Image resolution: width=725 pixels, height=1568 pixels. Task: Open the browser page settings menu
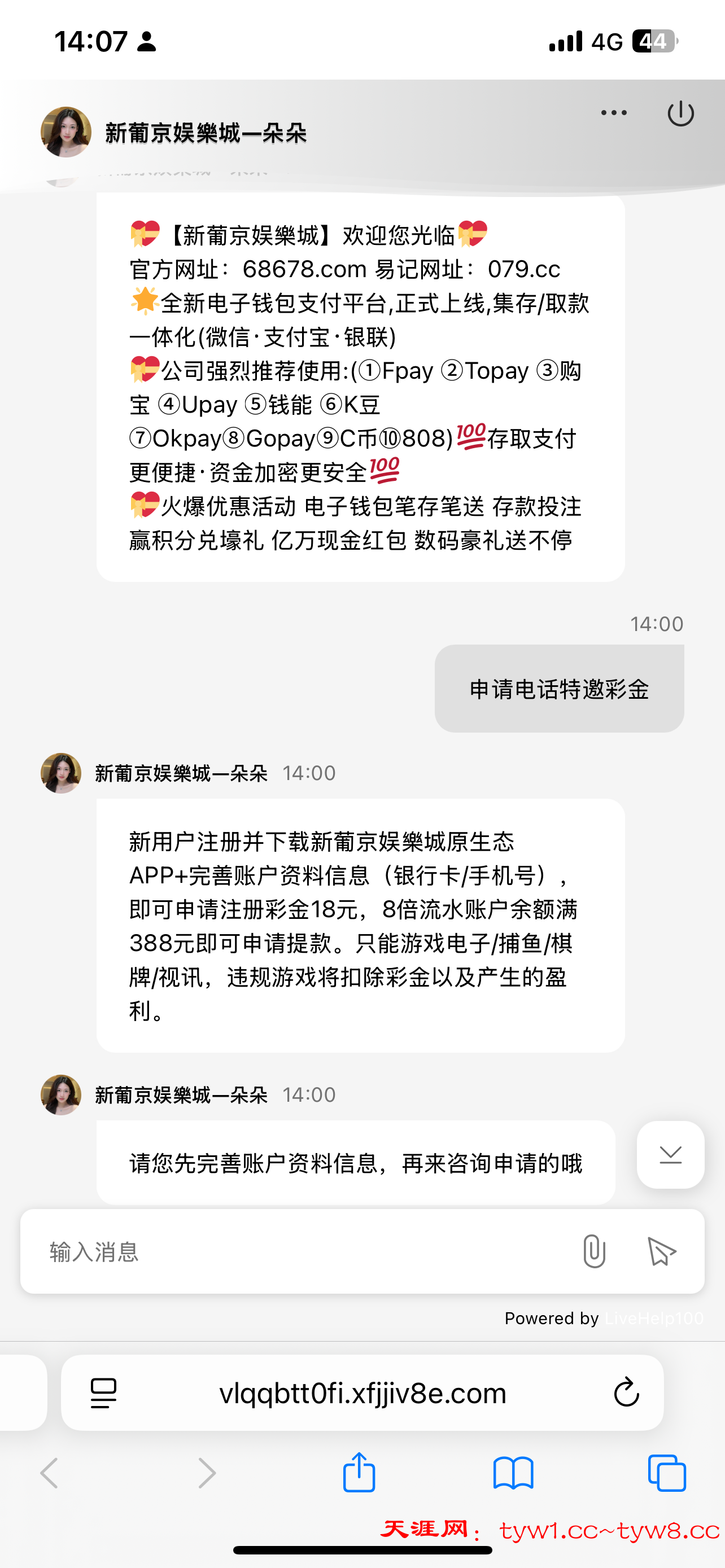tap(103, 1392)
